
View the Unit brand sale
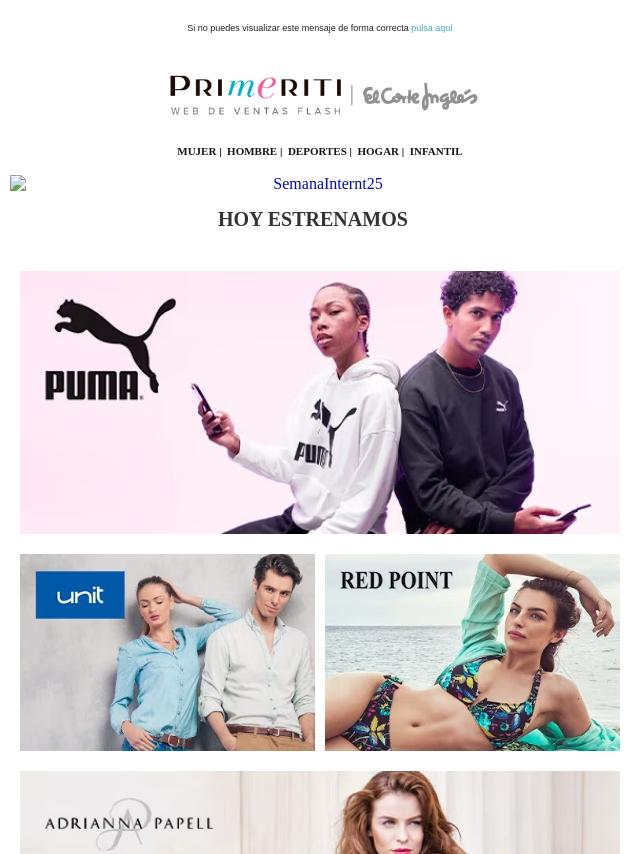pos(167,652)
